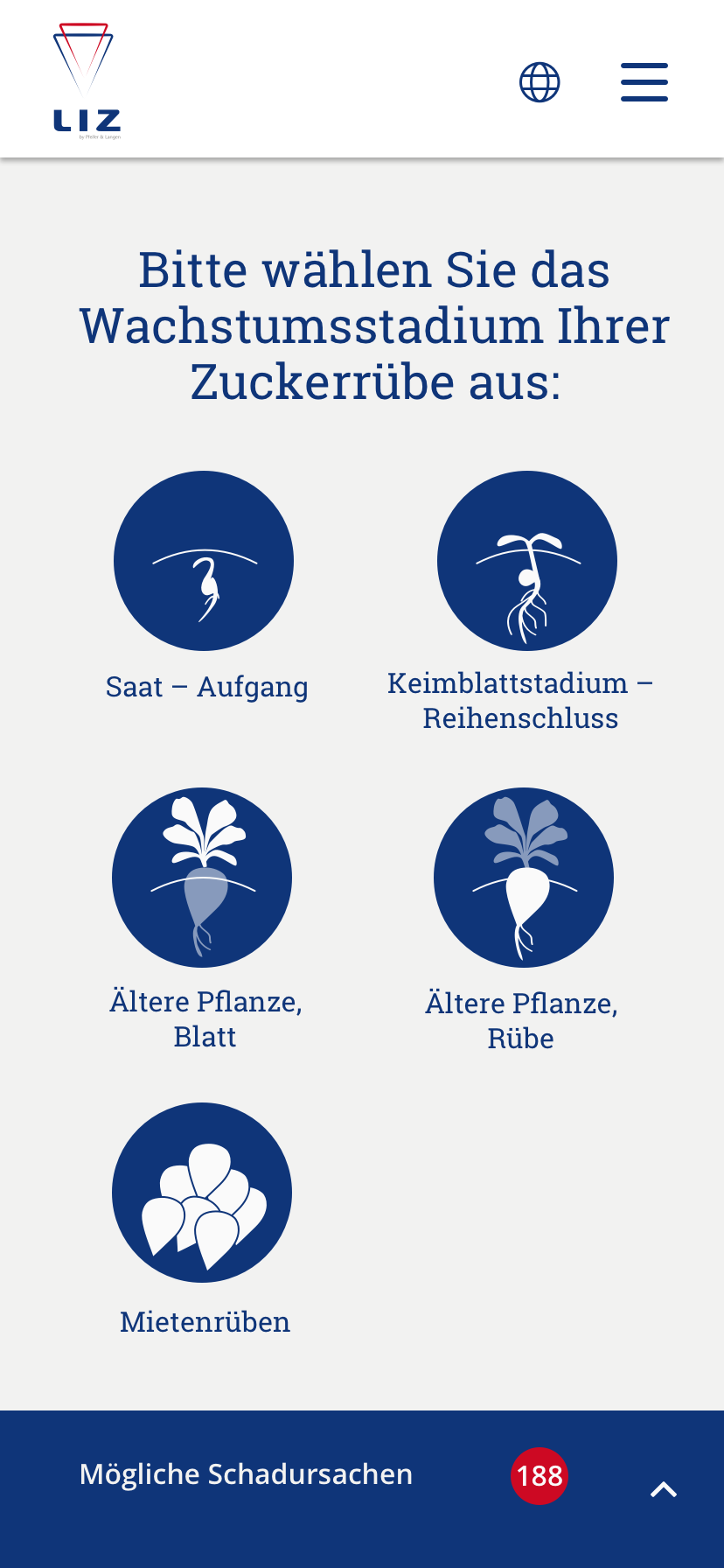Select Ältere Pflanze, Blatt stage
Screen dimensions: 724x1568
coord(202,878)
